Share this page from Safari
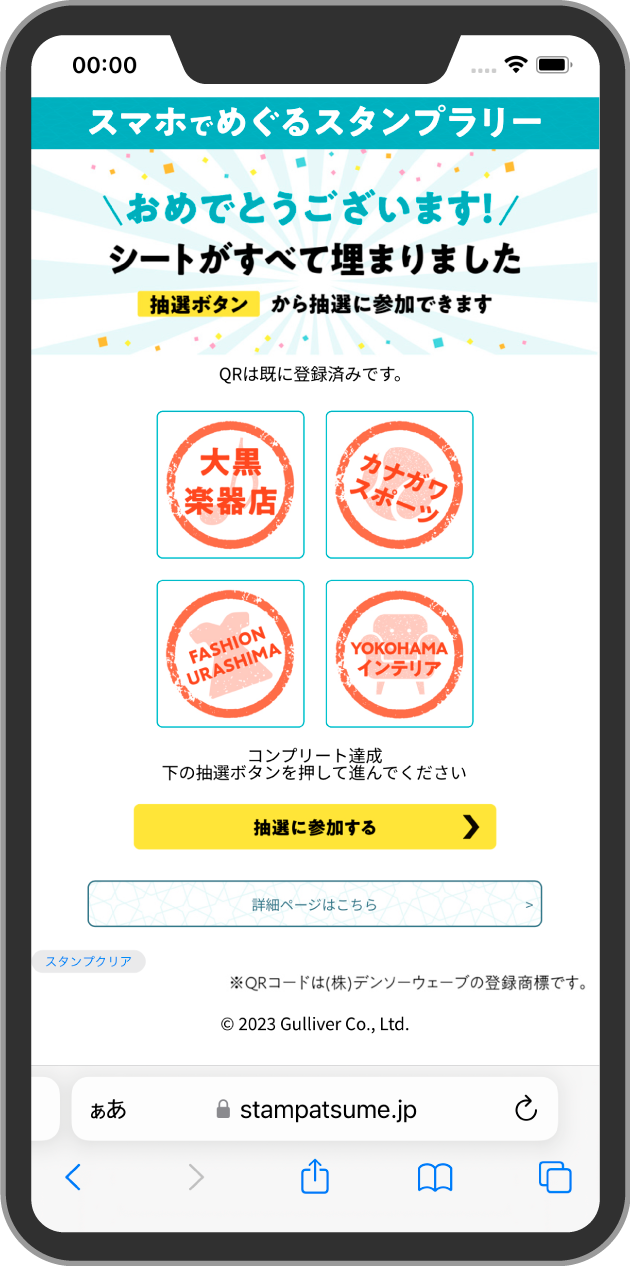 315,1176
